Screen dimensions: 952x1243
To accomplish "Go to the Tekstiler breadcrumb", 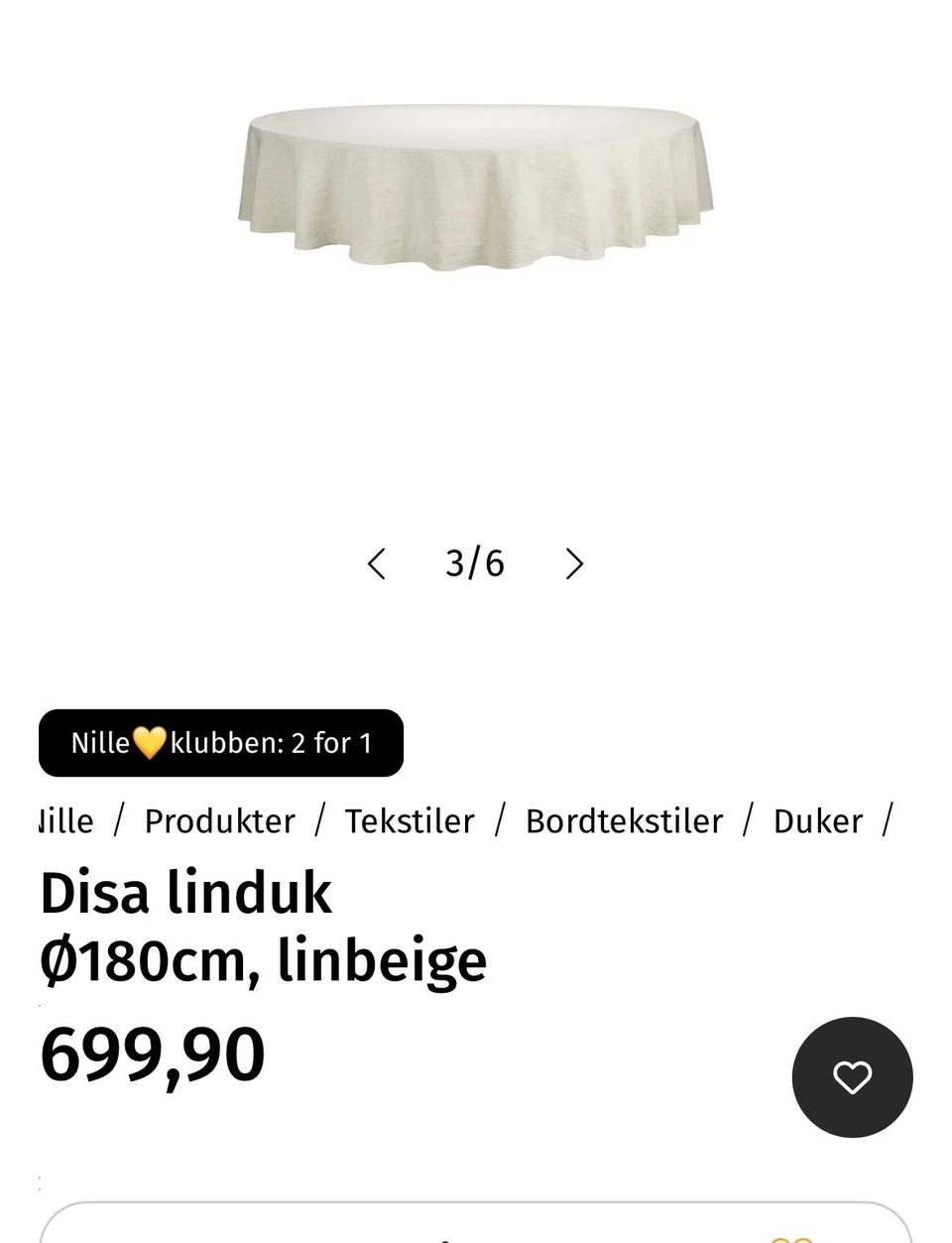I will point(410,821).
